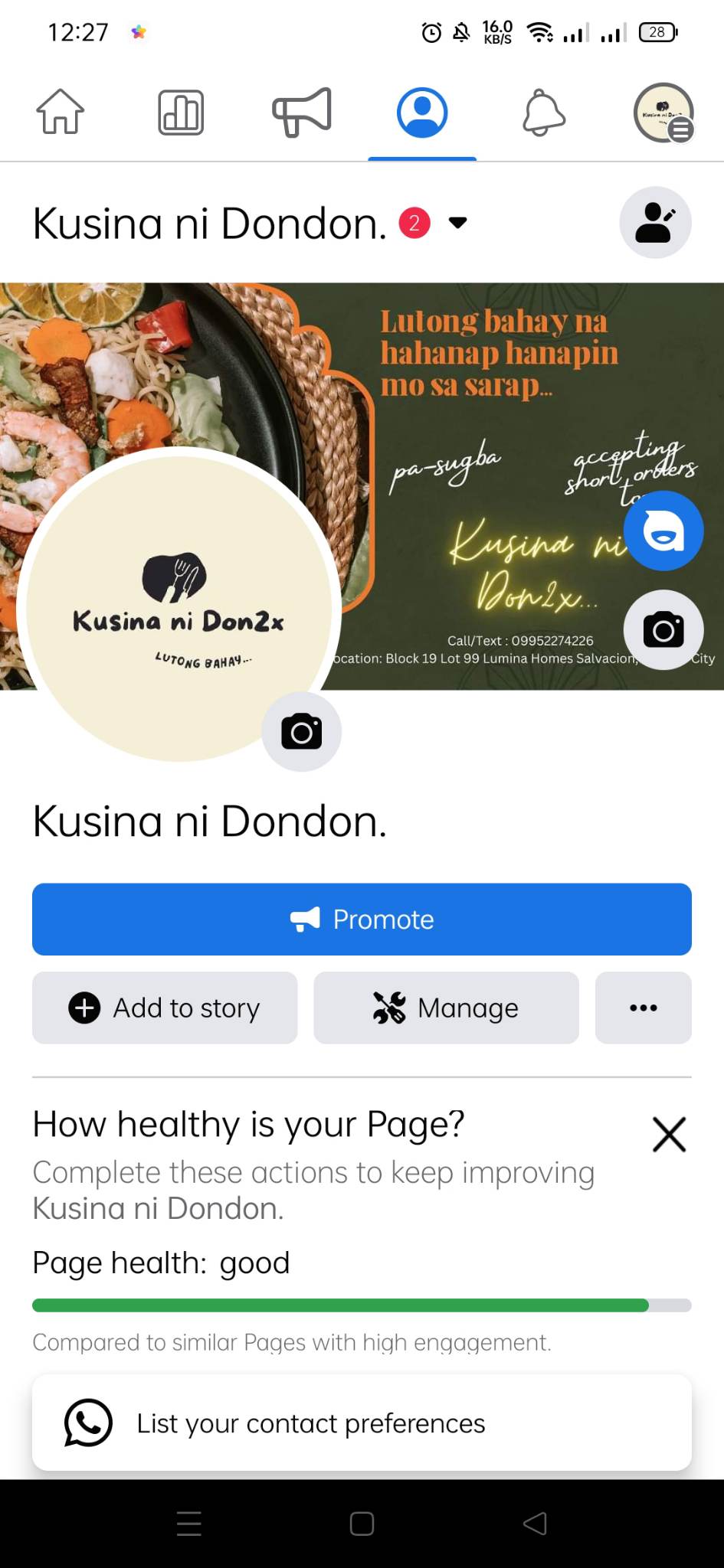Switch to the Ads megaphone tab
Image resolution: width=724 pixels, height=1568 pixels.
click(x=302, y=112)
